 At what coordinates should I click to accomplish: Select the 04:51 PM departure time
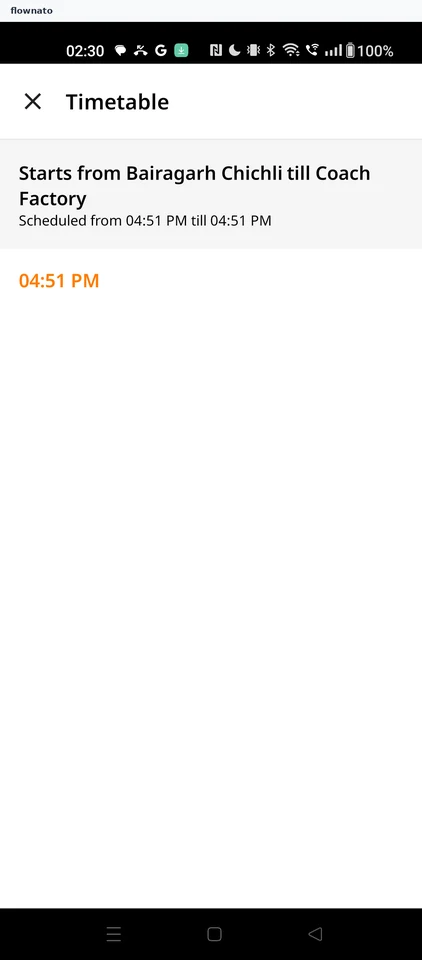click(x=59, y=281)
